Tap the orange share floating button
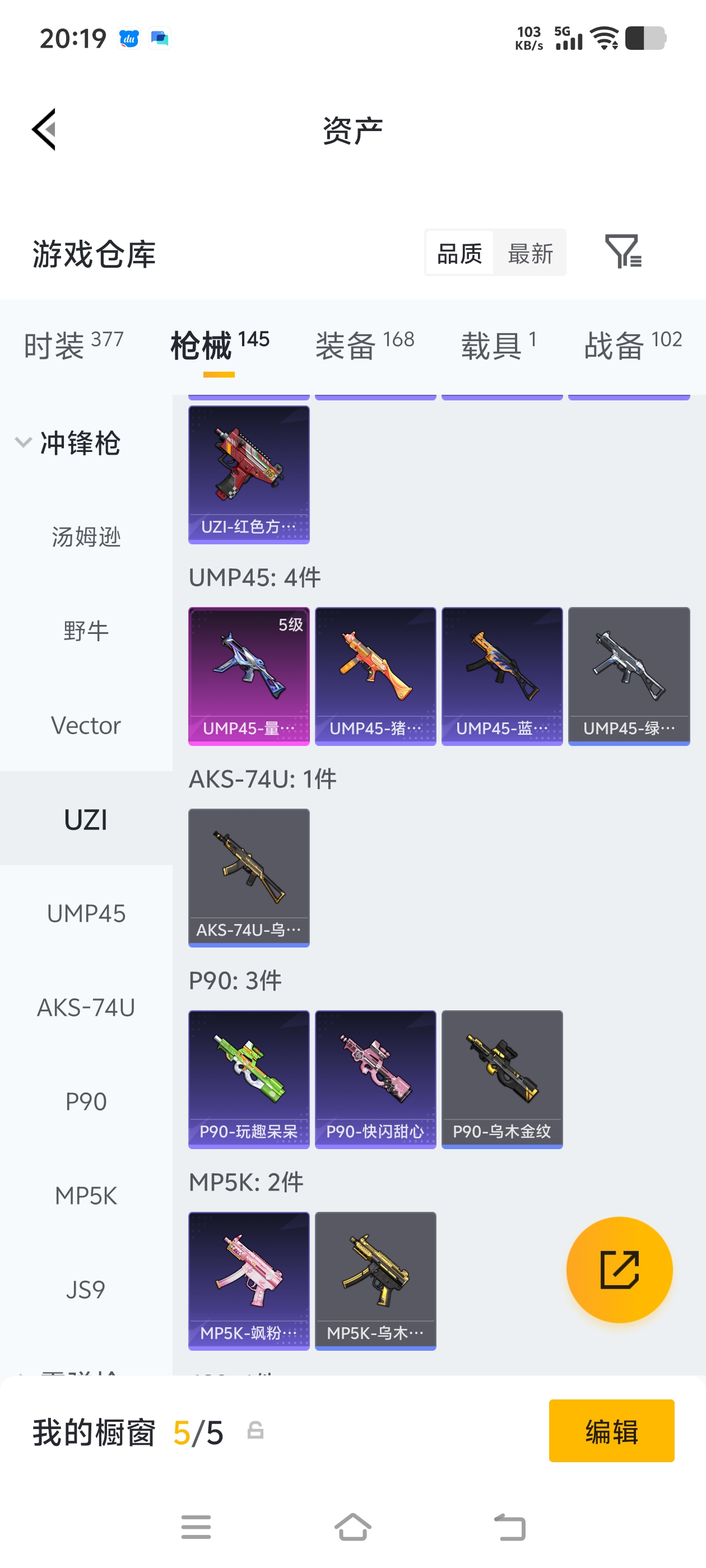The height and width of the screenshot is (1568, 706). coord(619,1270)
